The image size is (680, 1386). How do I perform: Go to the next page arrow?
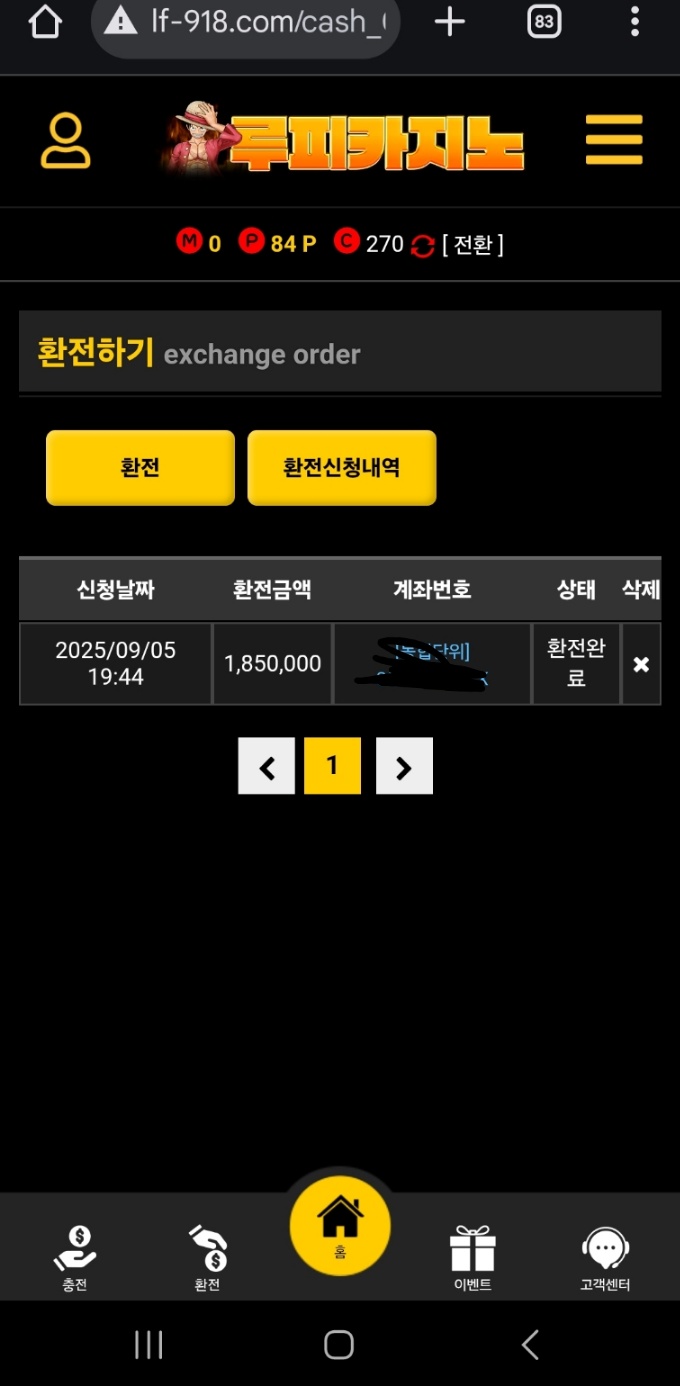point(404,766)
